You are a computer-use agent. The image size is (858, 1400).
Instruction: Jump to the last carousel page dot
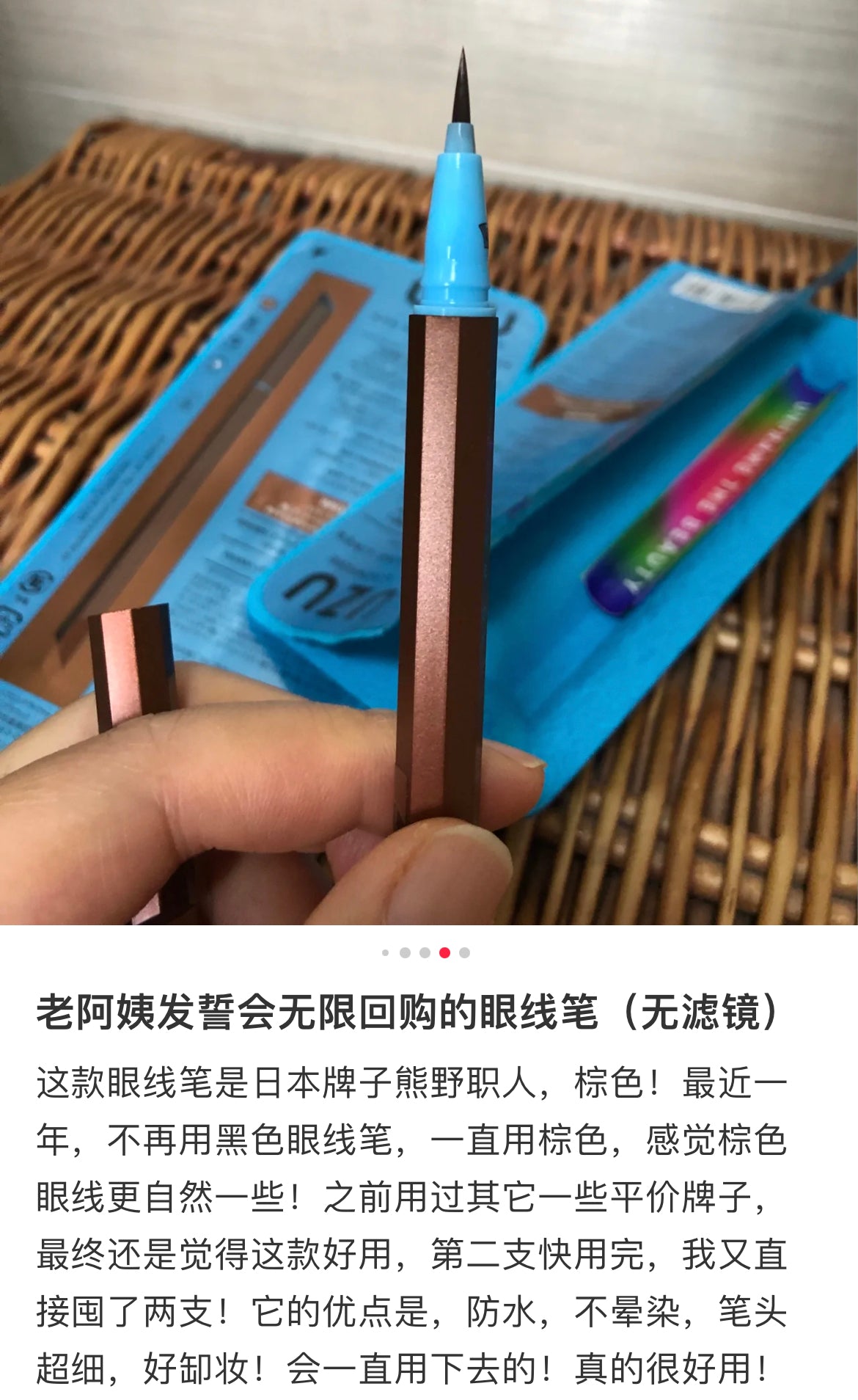(464, 952)
